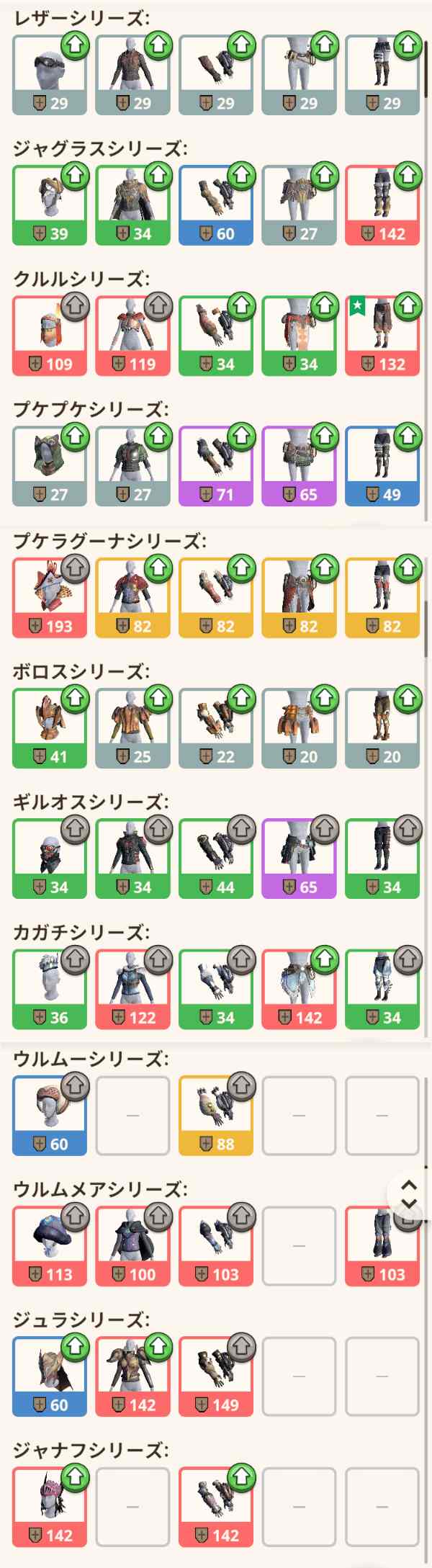Image resolution: width=432 pixels, height=1568 pixels.
Task: Select the プケプケ leg armor 49
Action: (x=382, y=466)
